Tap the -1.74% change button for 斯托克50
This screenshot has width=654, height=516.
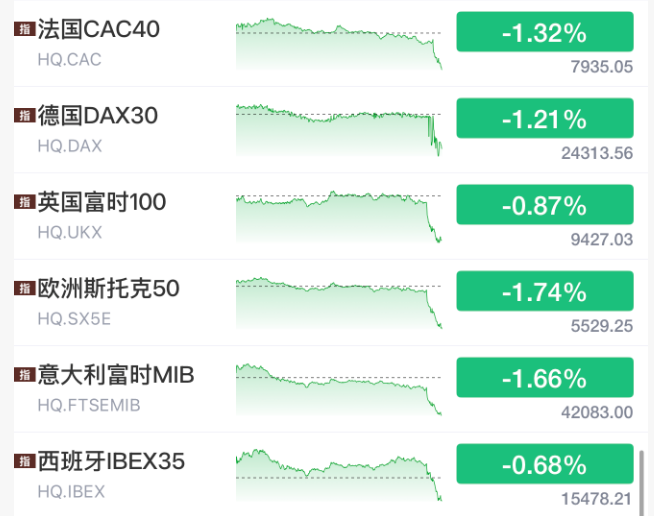pyautogui.click(x=545, y=291)
